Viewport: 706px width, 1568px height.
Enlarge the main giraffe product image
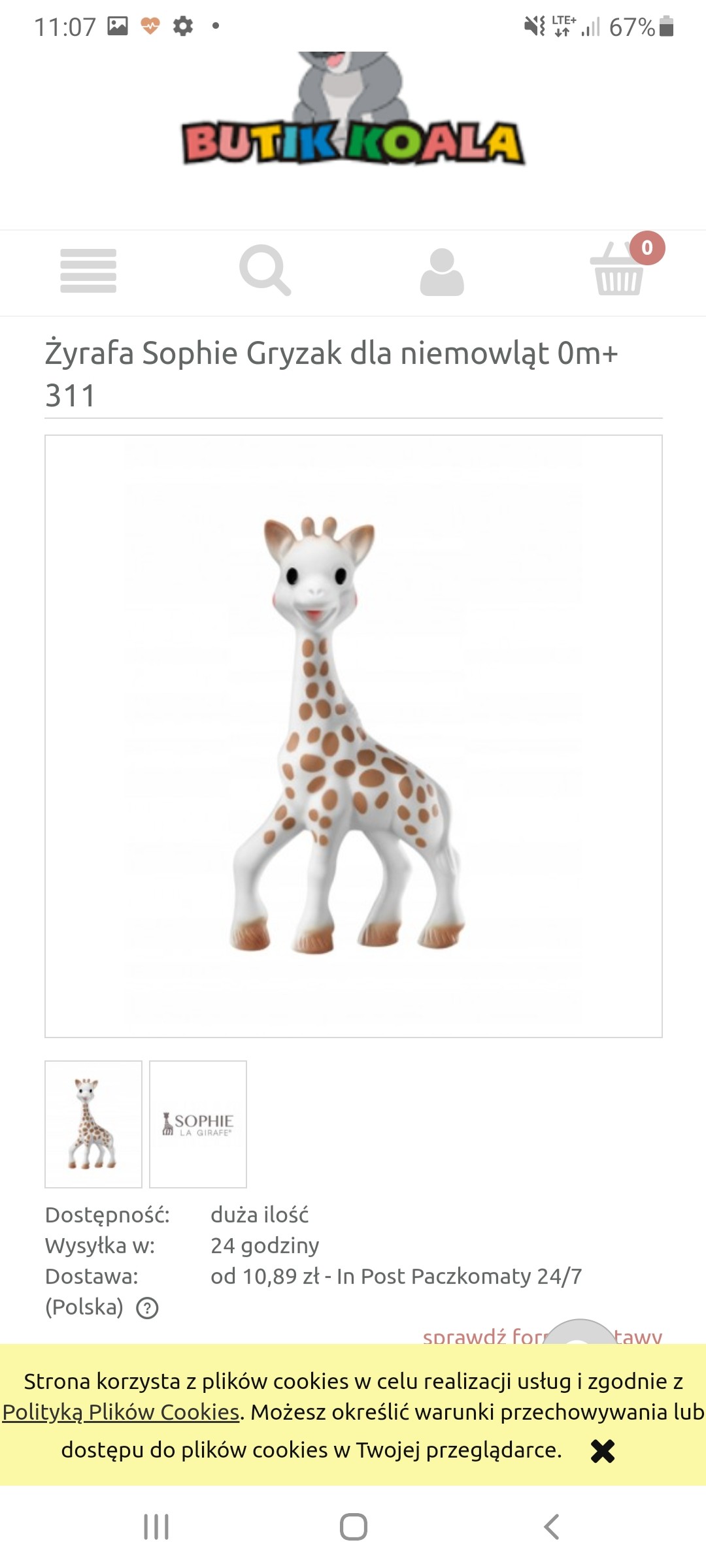click(353, 736)
